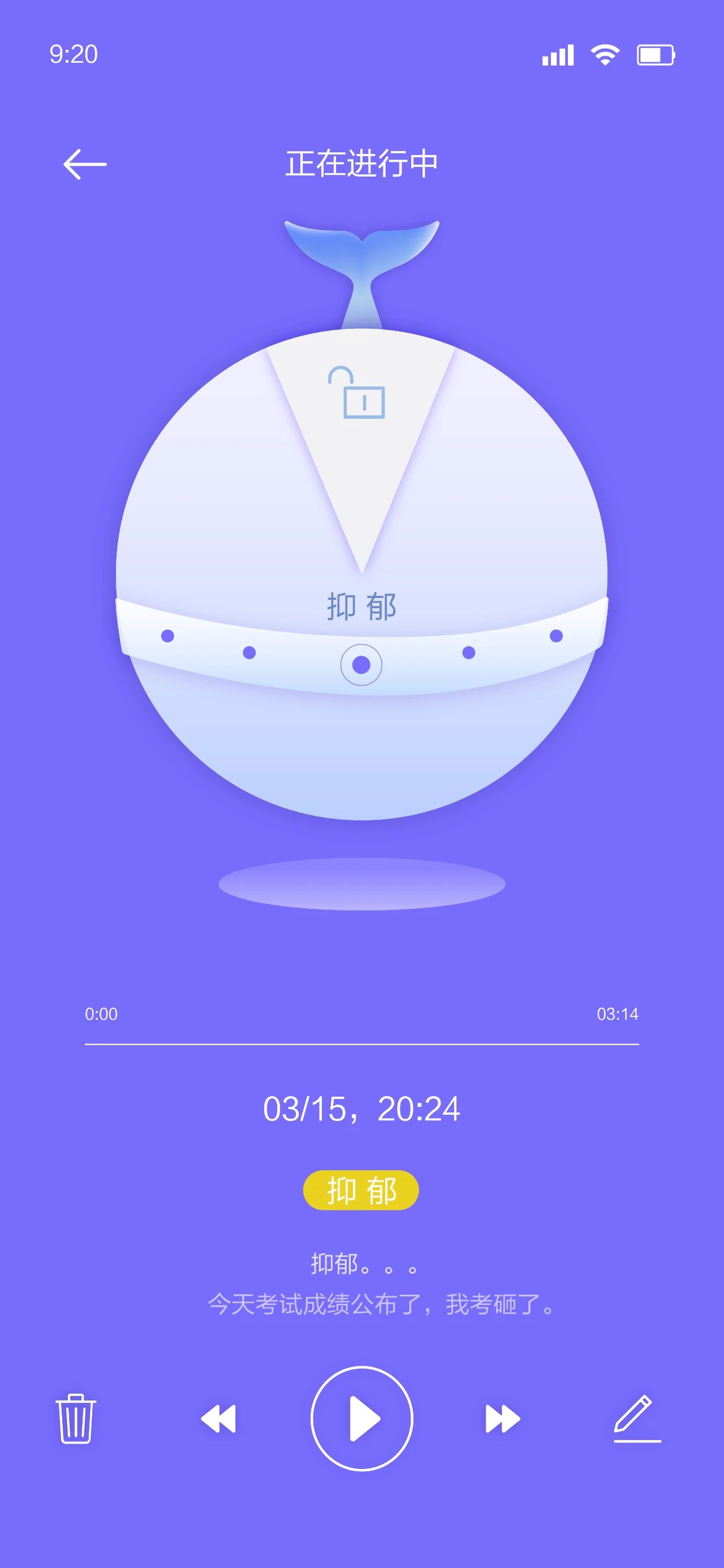Go back using the arrow
724x1568 pixels.
(x=85, y=164)
